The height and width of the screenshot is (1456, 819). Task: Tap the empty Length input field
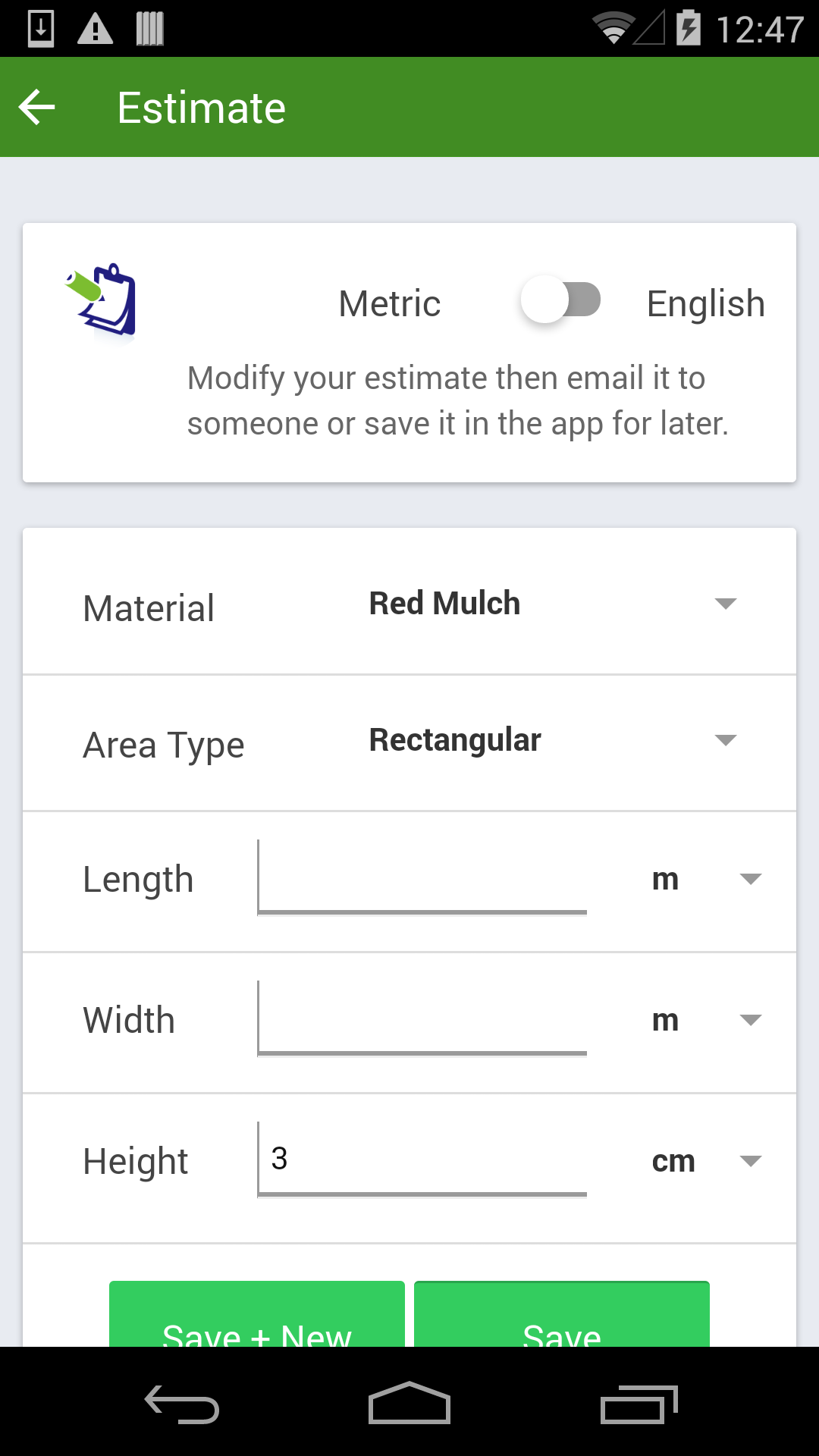tap(422, 878)
